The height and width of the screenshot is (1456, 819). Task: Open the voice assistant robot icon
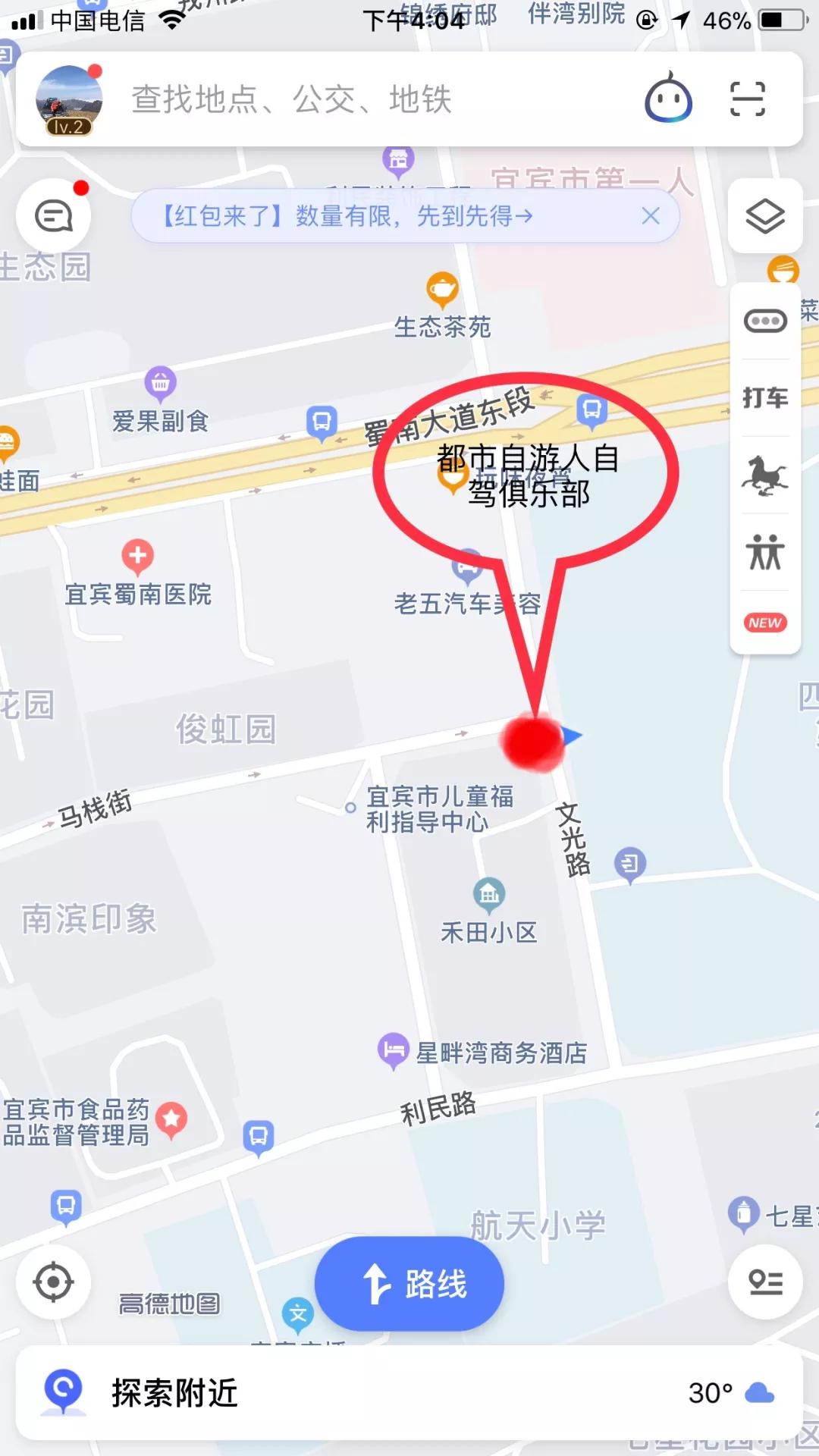point(668,99)
